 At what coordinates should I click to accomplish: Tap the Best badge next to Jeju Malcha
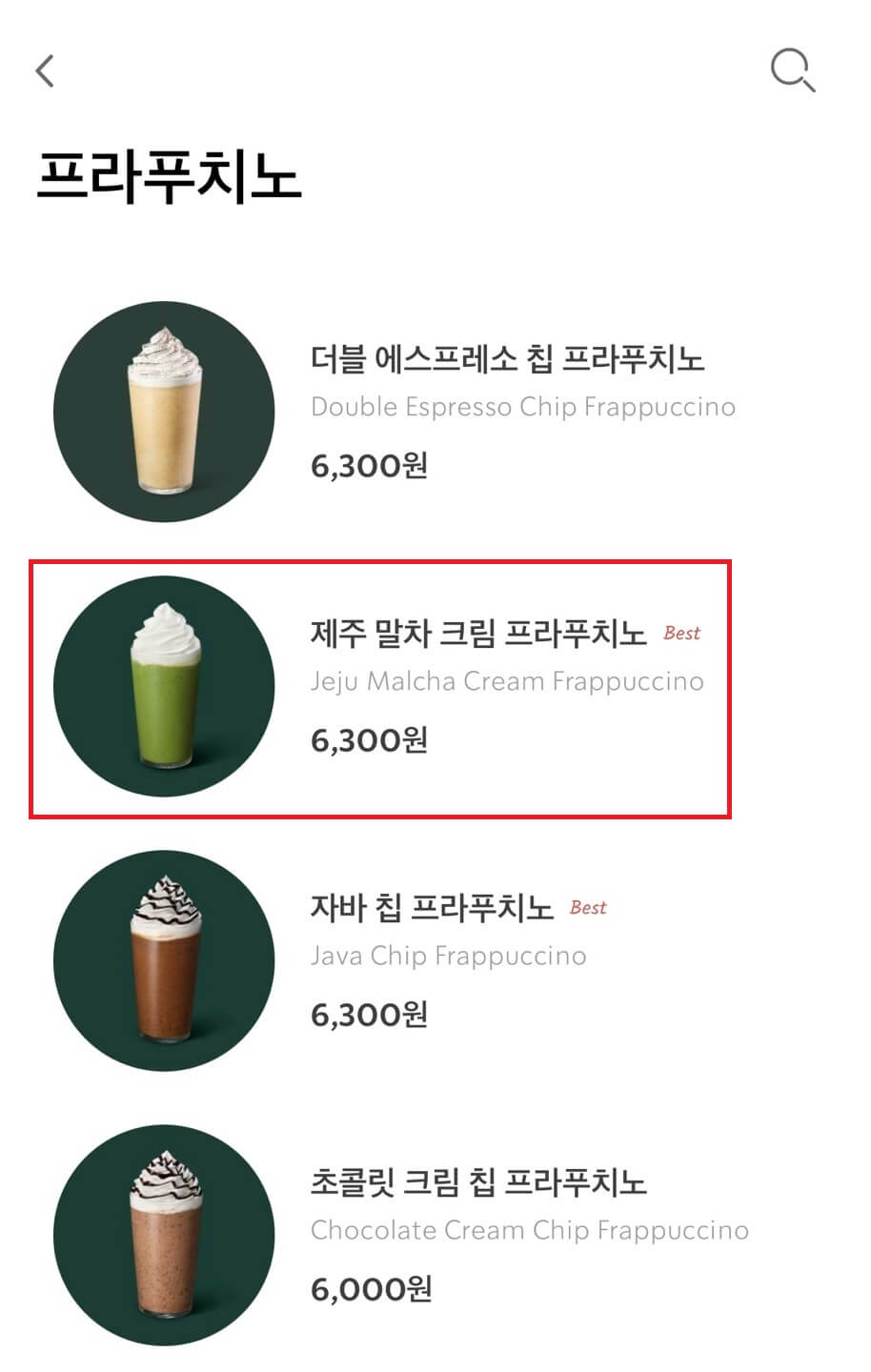[x=682, y=633]
